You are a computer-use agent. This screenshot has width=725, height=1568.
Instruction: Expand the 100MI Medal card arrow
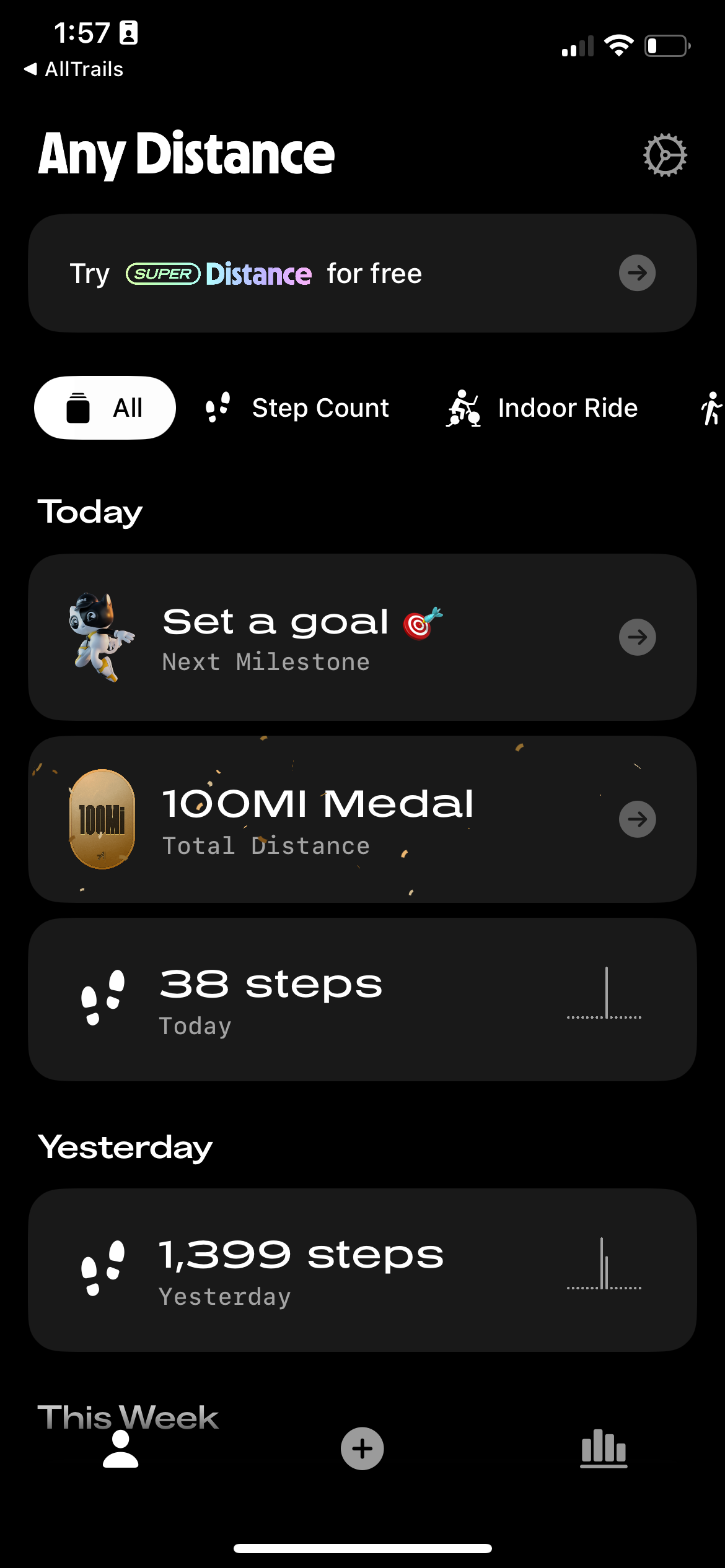pos(637,819)
